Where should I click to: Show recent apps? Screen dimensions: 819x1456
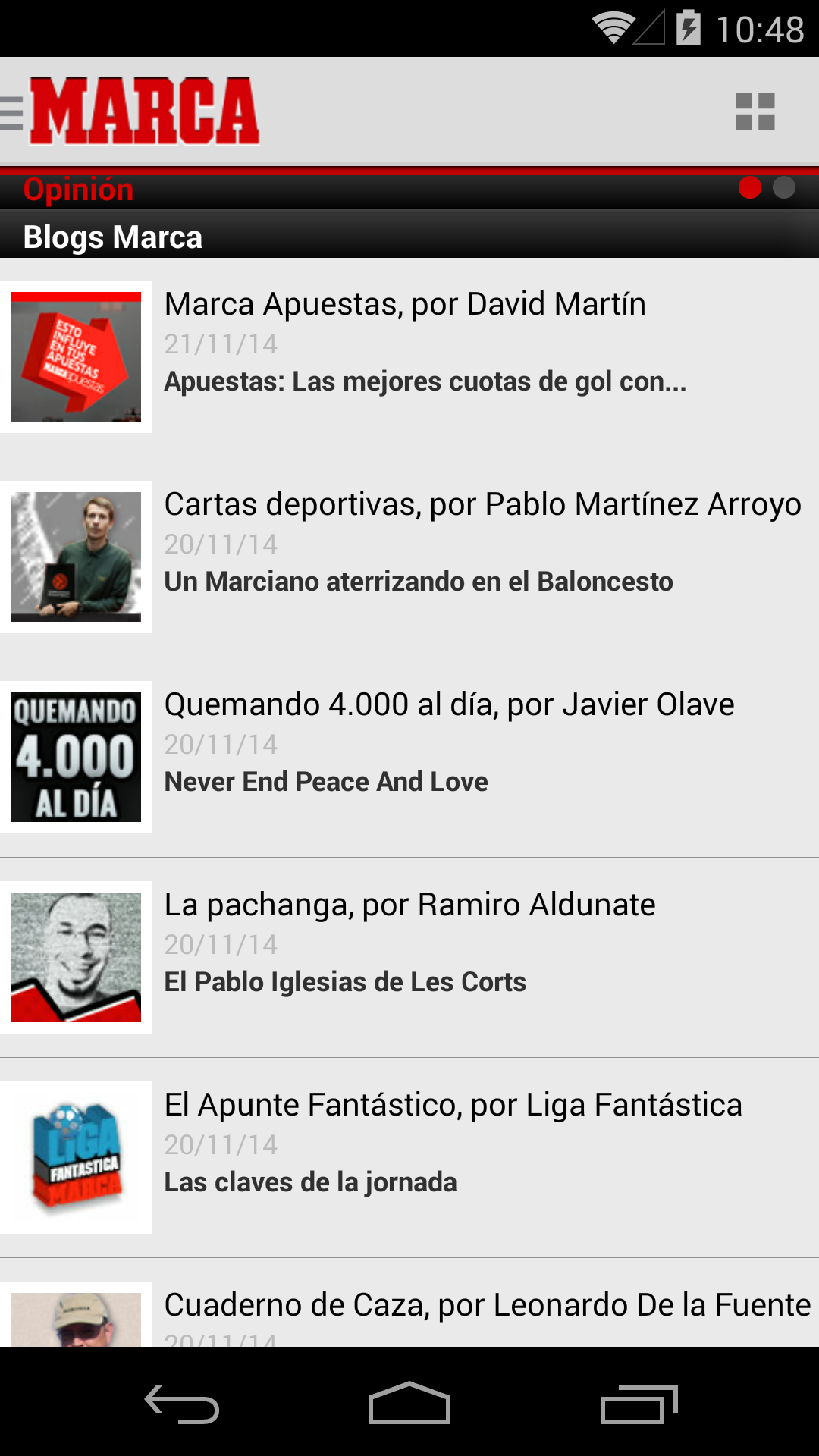pyautogui.click(x=639, y=1404)
